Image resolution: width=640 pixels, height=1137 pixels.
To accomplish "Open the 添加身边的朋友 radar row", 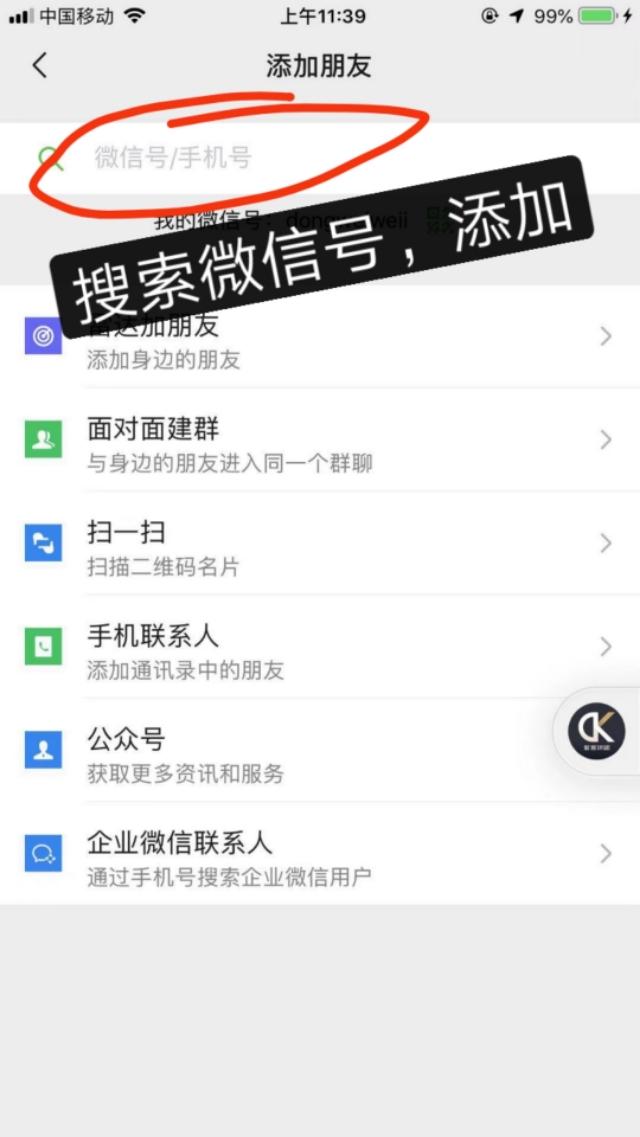I will (320, 336).
